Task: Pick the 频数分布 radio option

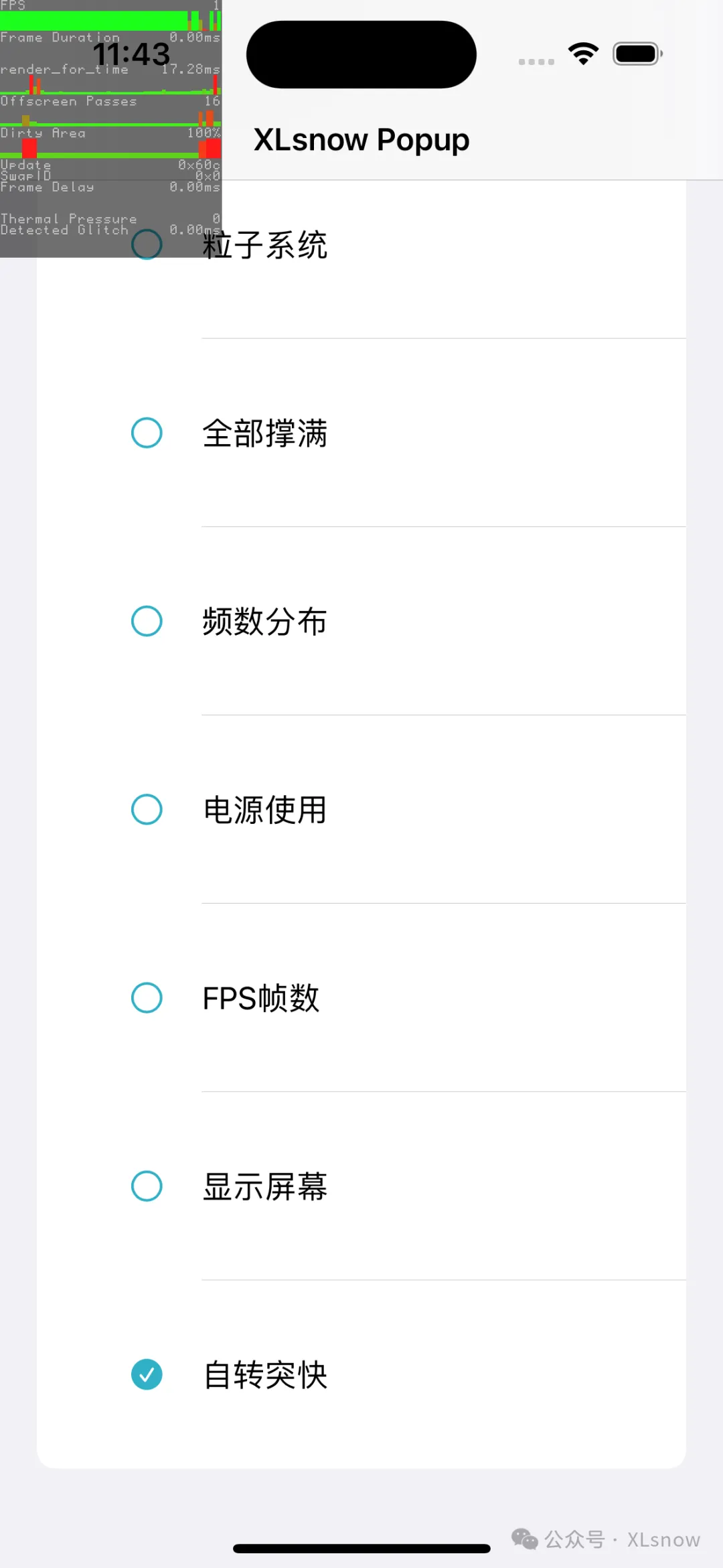Action: (x=361, y=621)
